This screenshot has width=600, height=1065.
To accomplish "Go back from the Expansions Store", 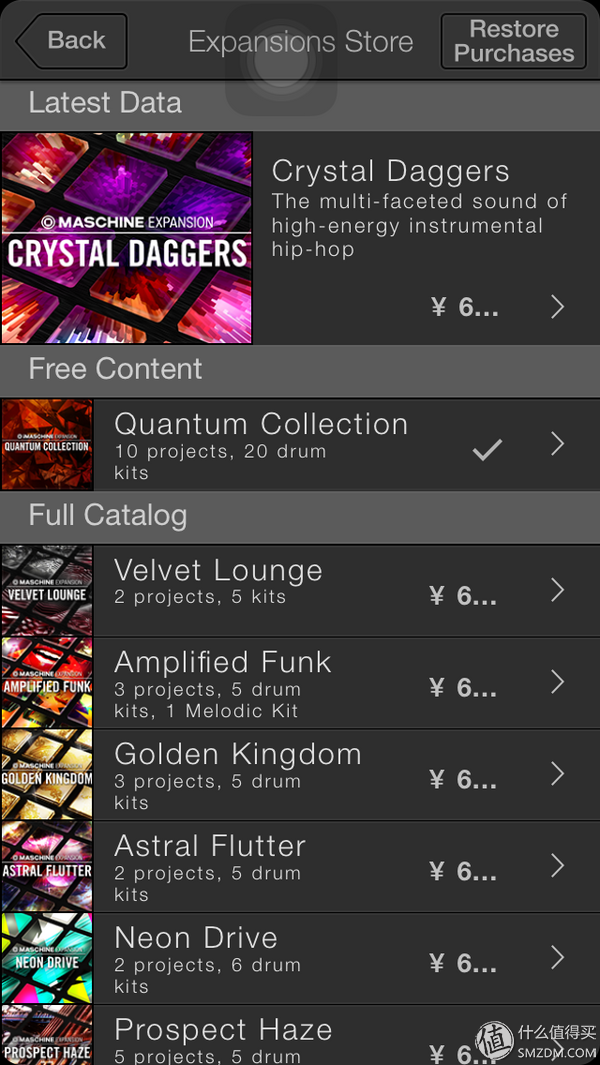I will tap(72, 41).
